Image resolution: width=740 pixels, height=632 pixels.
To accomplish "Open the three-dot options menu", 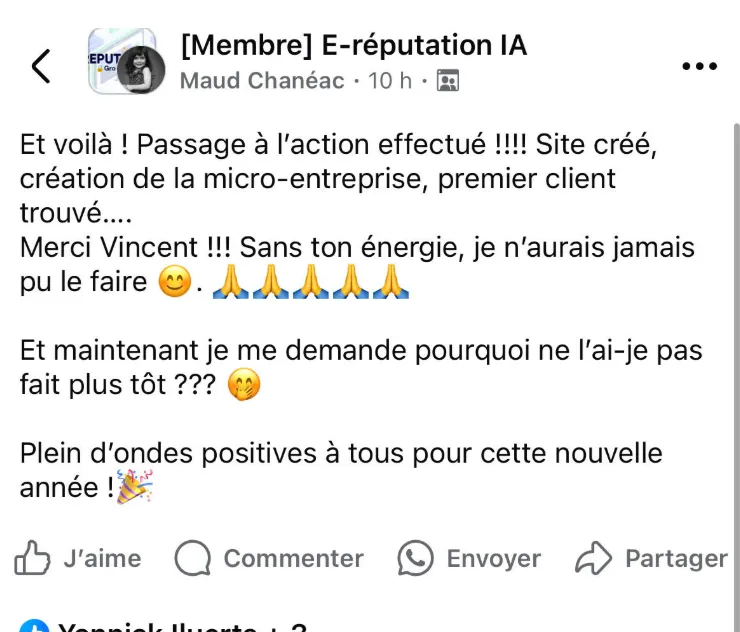I will (699, 66).
